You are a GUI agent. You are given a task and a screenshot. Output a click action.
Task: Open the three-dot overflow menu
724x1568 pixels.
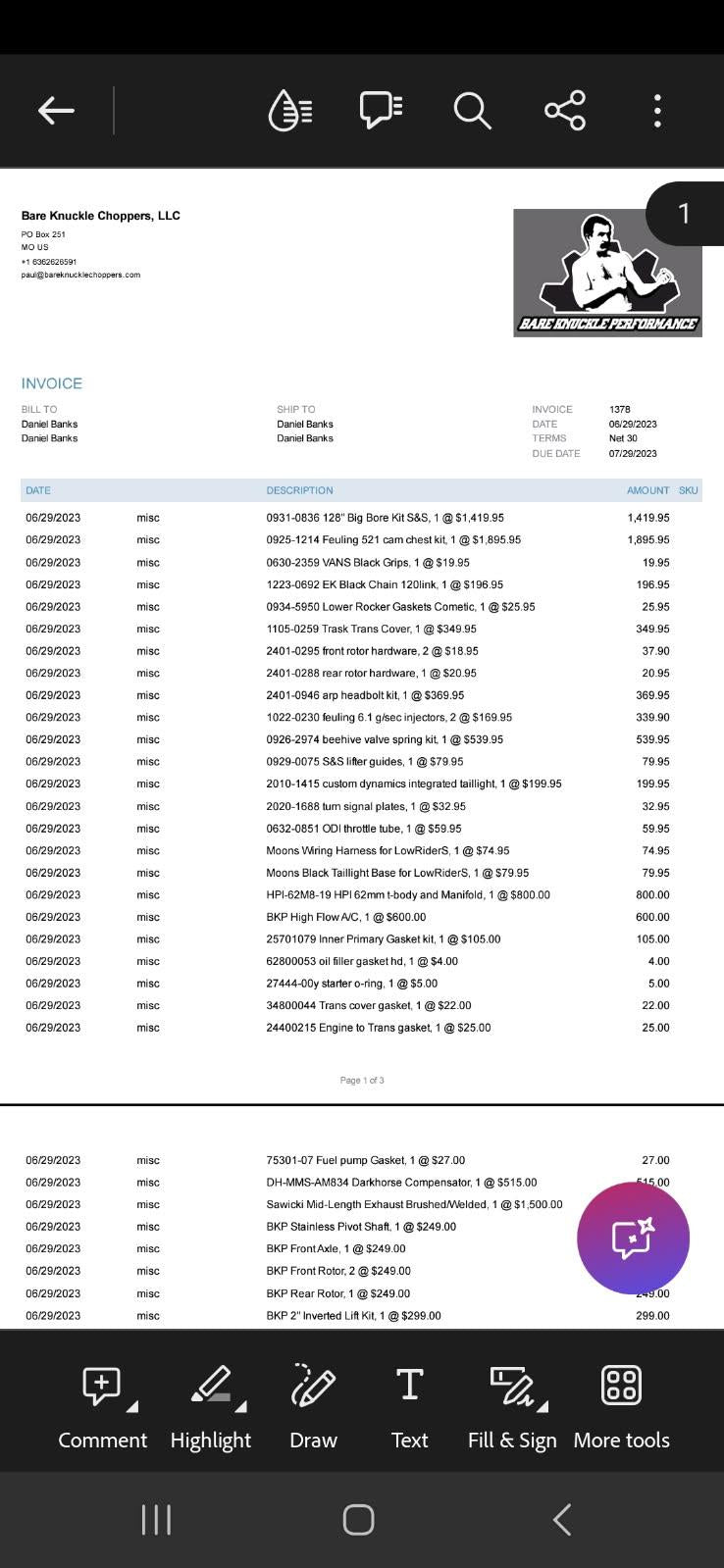pos(657,110)
